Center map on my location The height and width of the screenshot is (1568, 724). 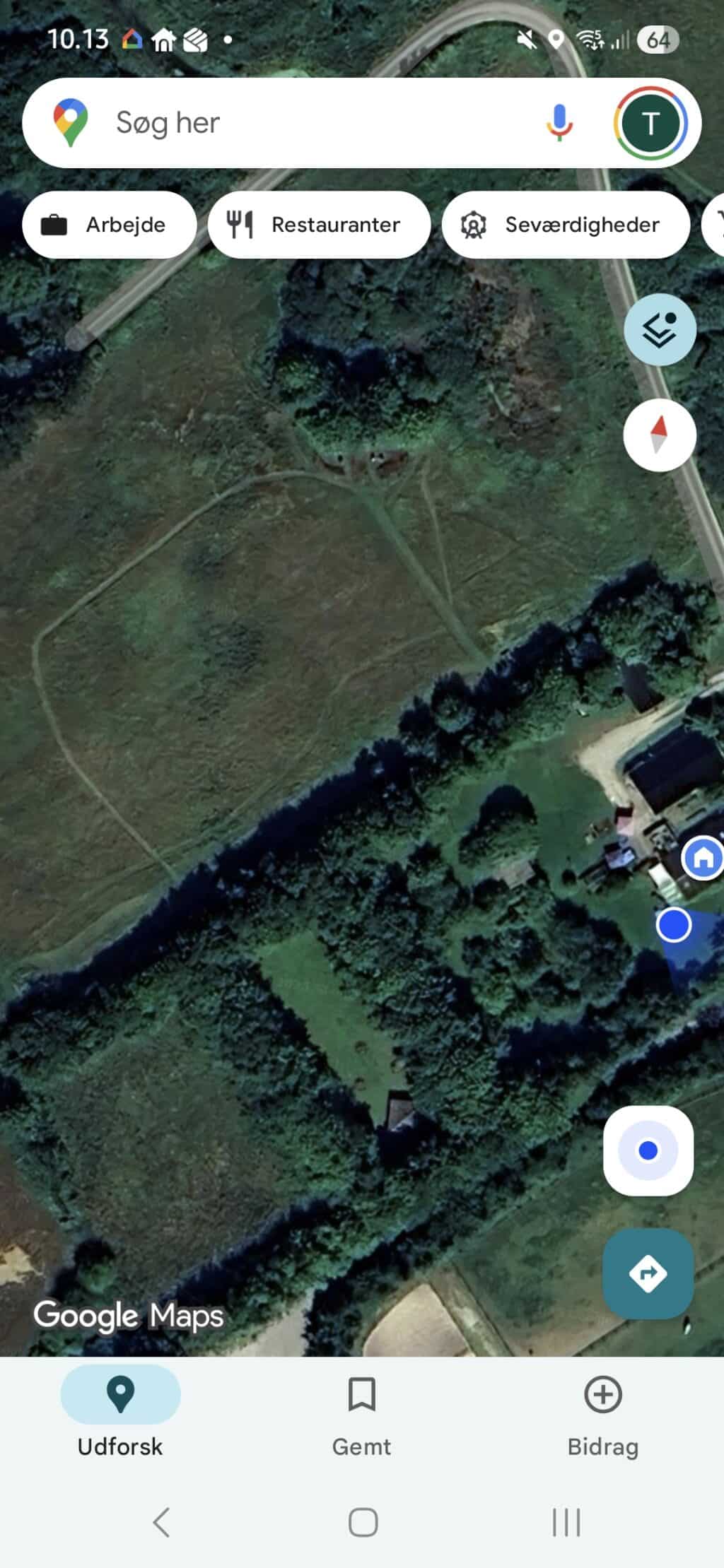pos(648,1150)
